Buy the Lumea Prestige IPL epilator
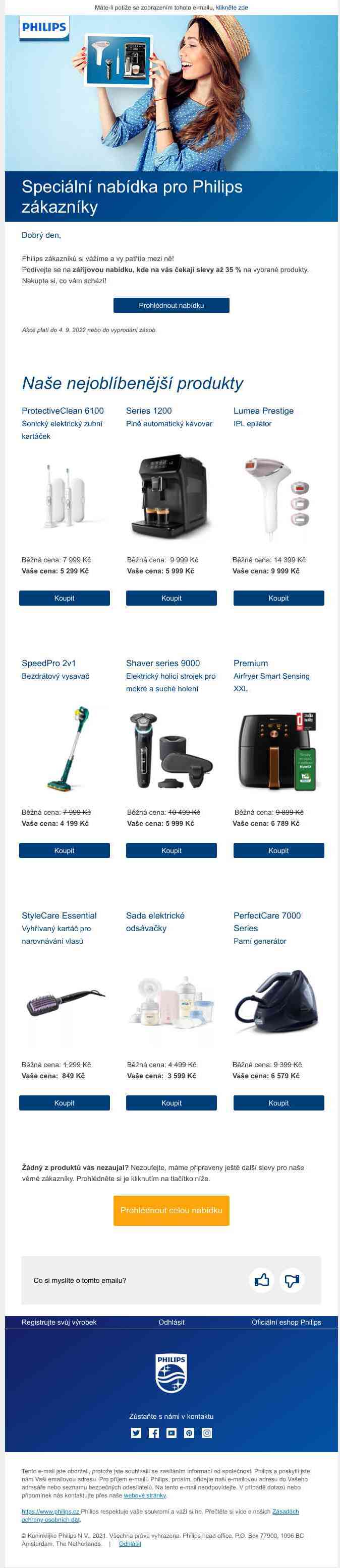Screen dimensions: 340x1568 coord(278,598)
